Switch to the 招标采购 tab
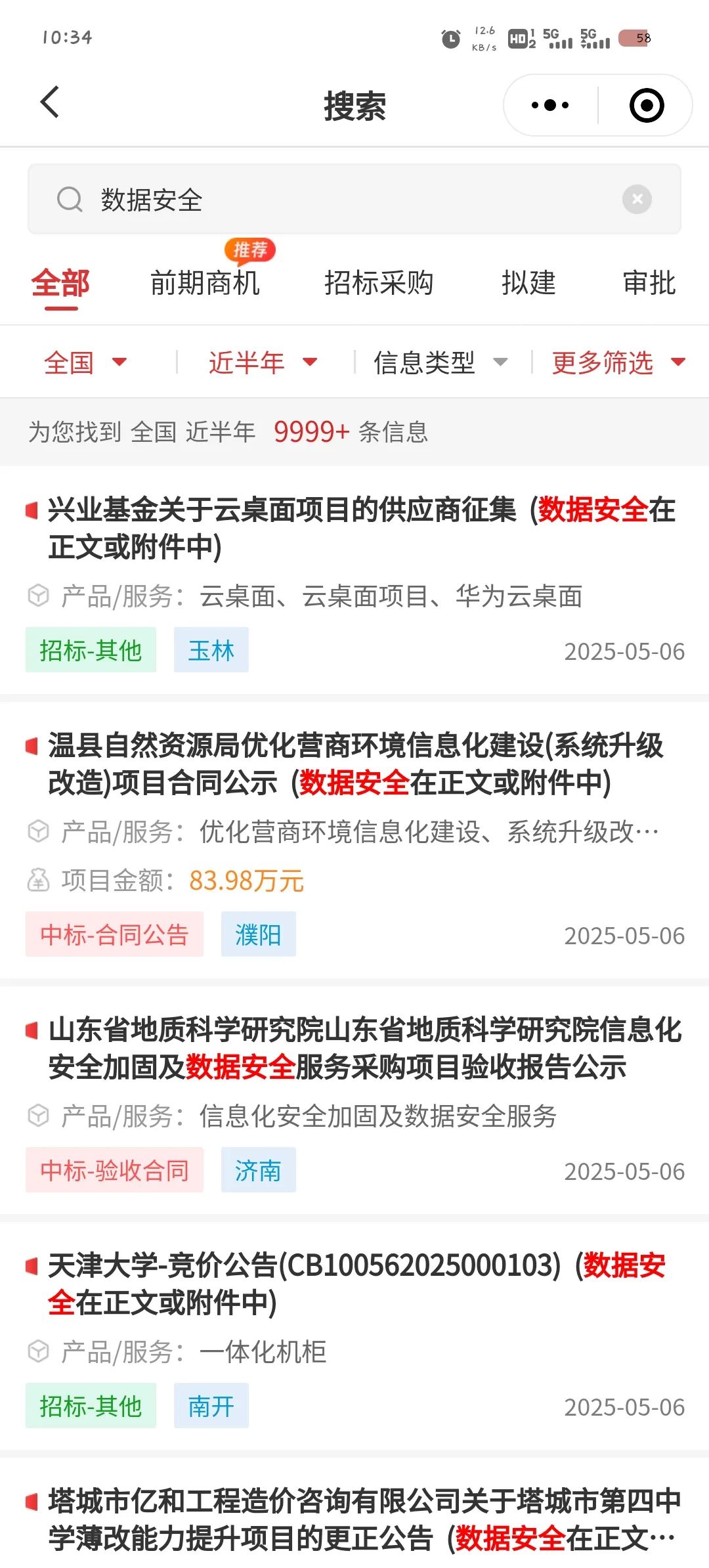The image size is (709, 1568). coord(379,284)
